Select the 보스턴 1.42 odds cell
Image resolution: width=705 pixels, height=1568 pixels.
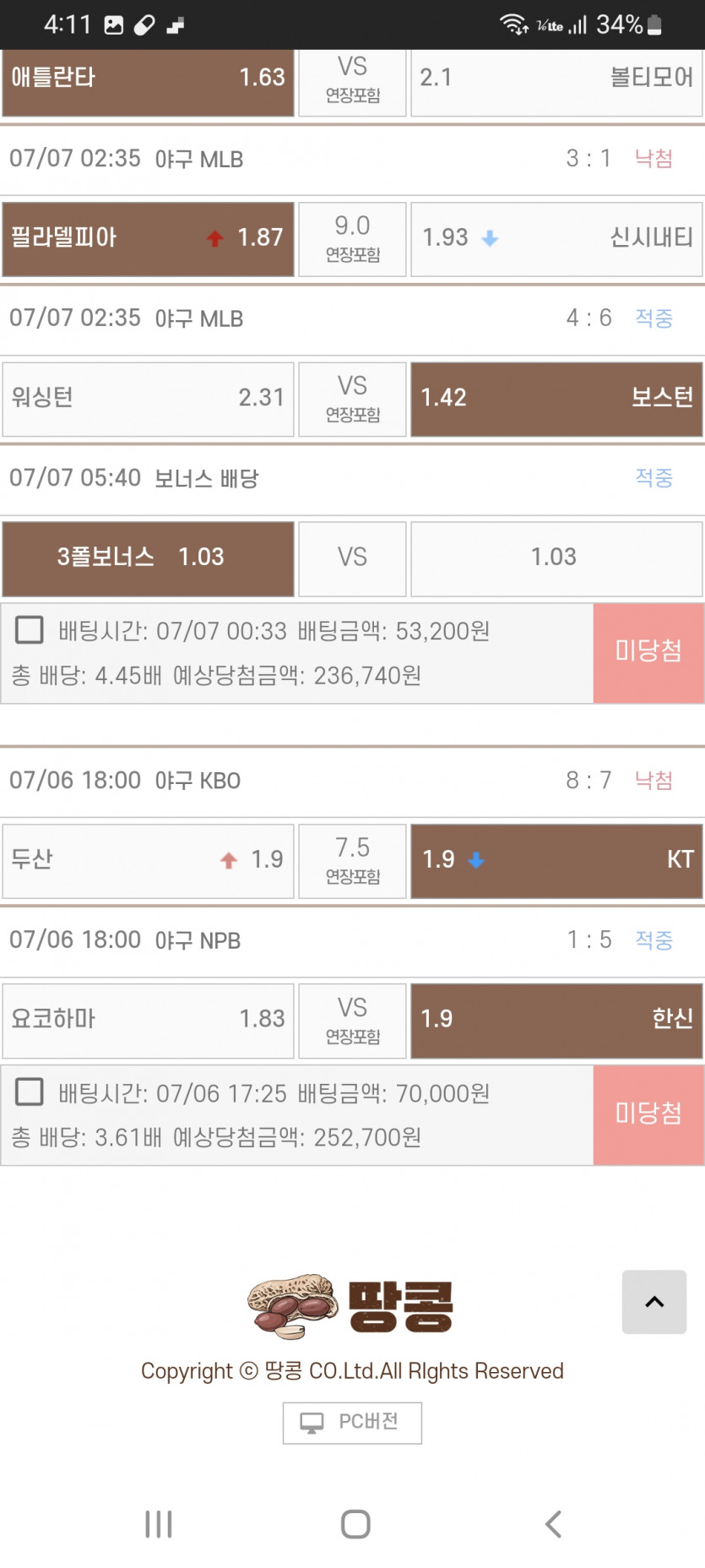point(556,399)
